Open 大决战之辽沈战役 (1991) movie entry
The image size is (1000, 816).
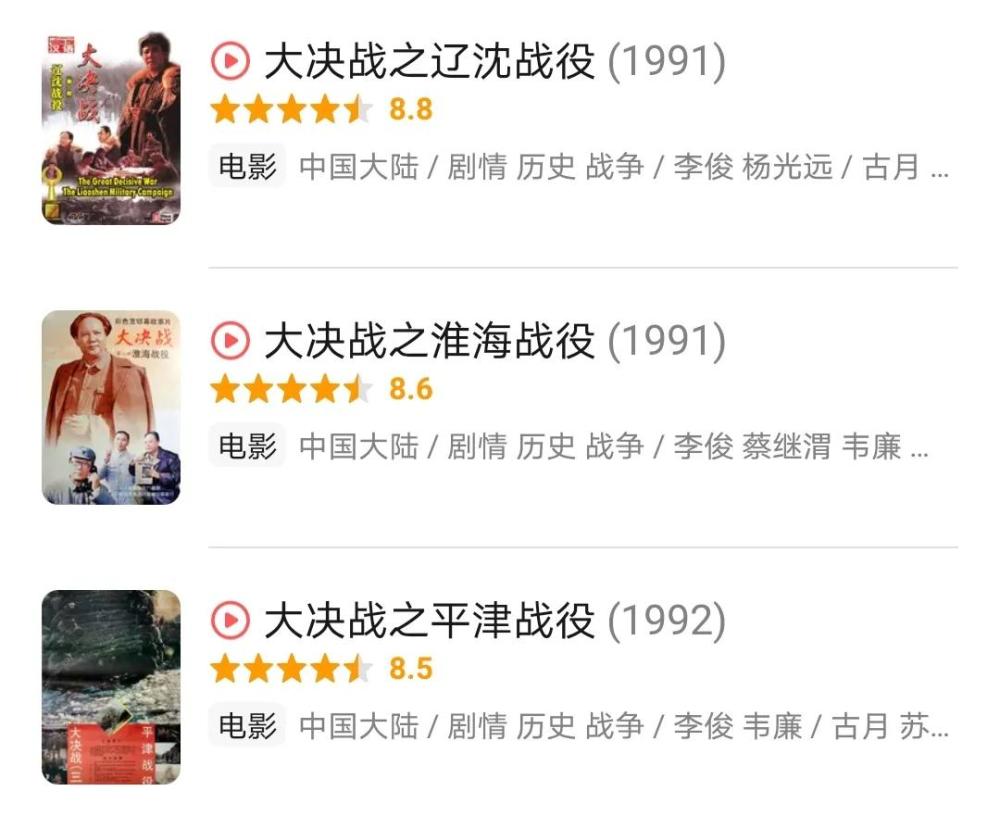tap(468, 63)
